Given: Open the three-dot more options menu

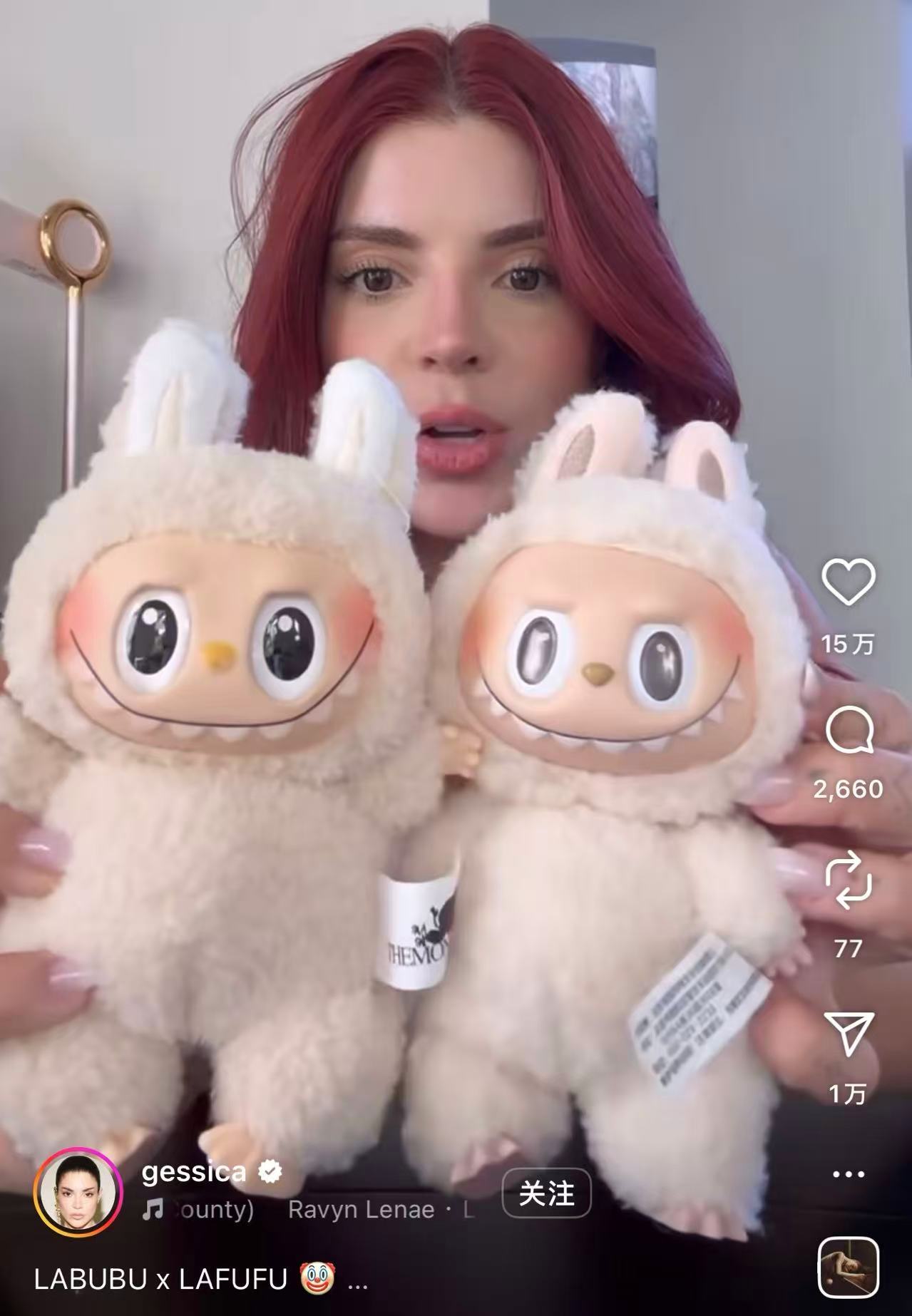Looking at the screenshot, I should pos(848,1173).
